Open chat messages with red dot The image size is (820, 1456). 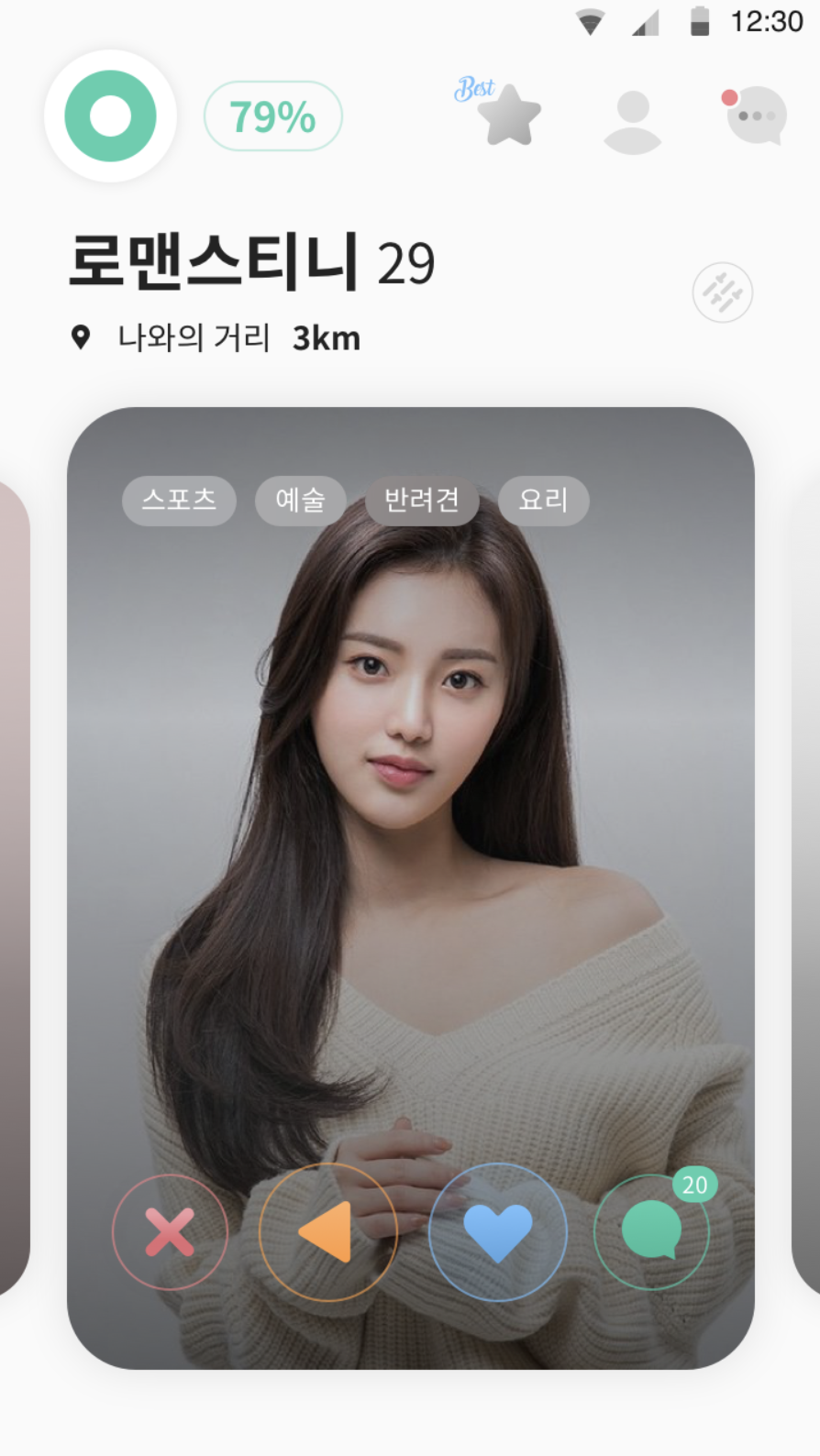coord(756,116)
